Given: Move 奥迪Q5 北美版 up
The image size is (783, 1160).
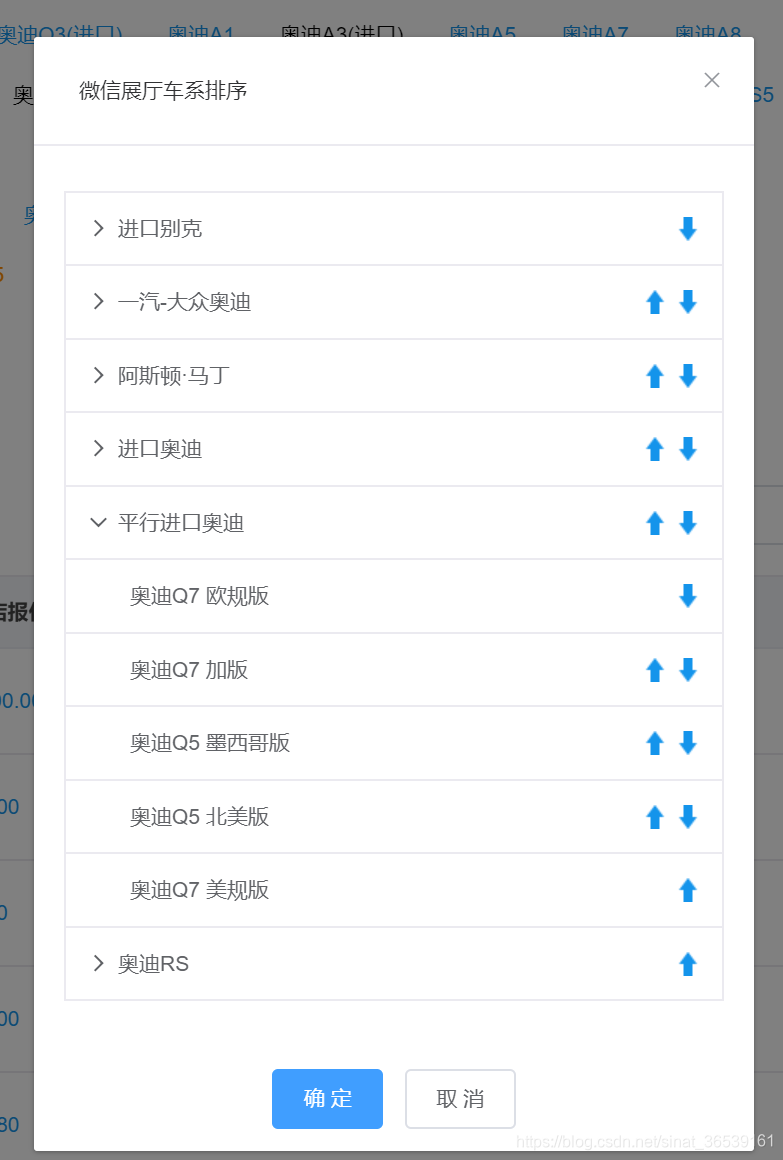Looking at the screenshot, I should pos(655,817).
